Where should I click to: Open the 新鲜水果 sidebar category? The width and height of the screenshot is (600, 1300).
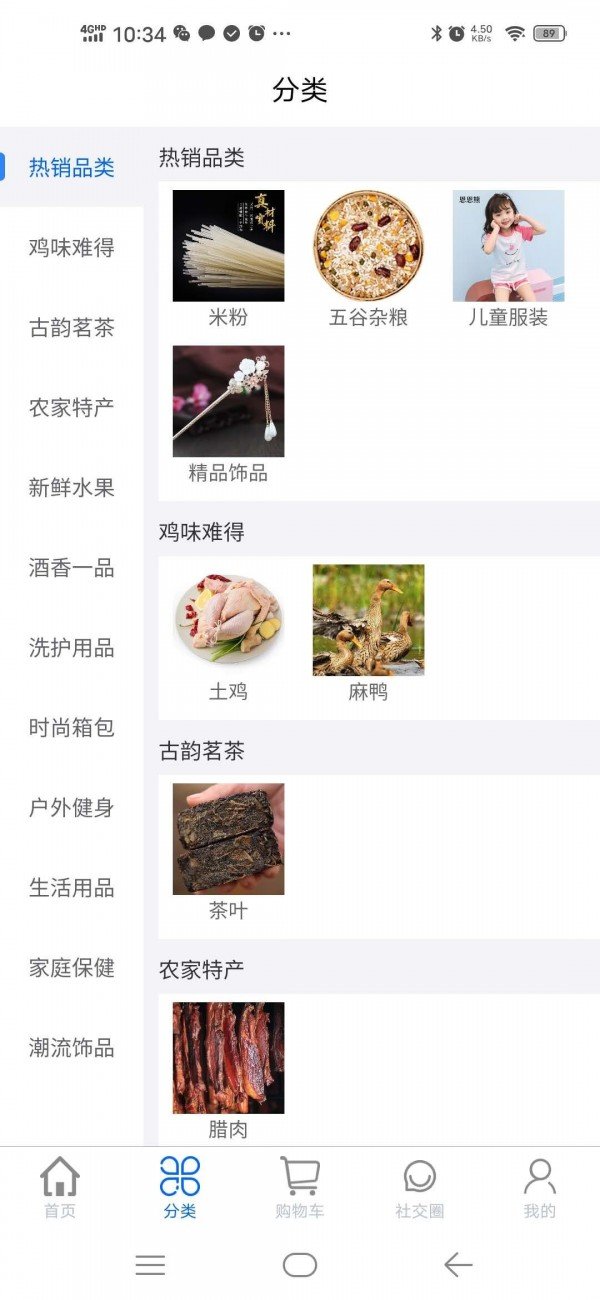(71, 488)
